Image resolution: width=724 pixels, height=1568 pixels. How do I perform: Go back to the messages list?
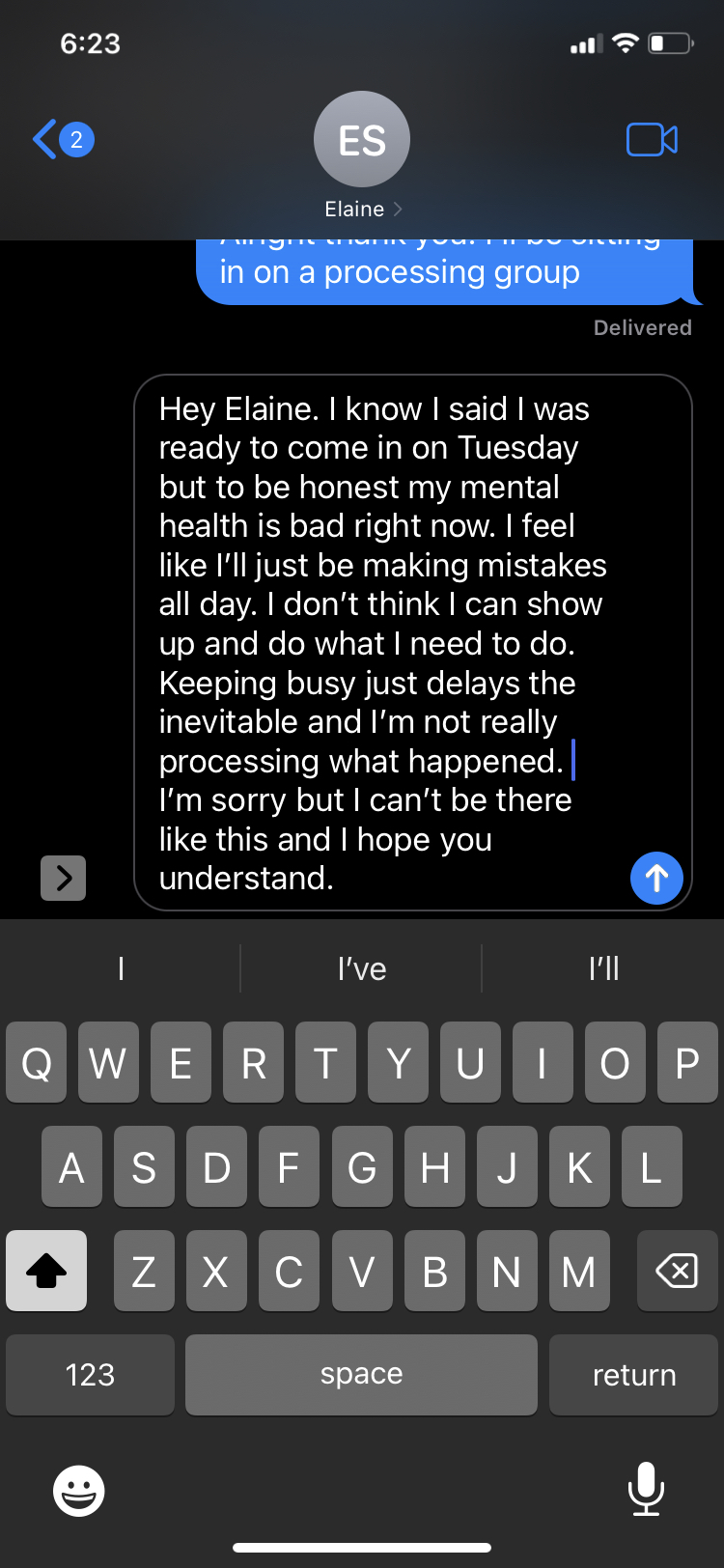point(60,140)
